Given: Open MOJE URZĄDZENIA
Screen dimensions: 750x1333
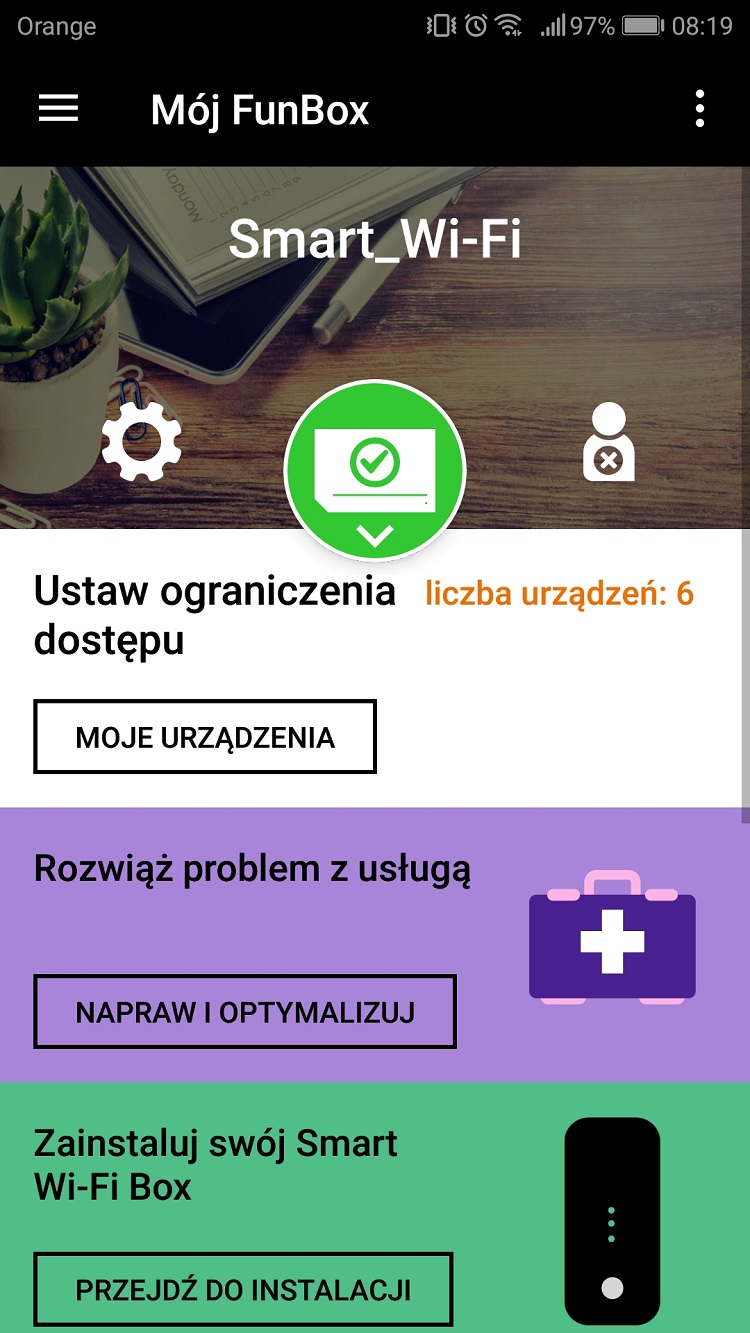Looking at the screenshot, I should click(x=205, y=736).
